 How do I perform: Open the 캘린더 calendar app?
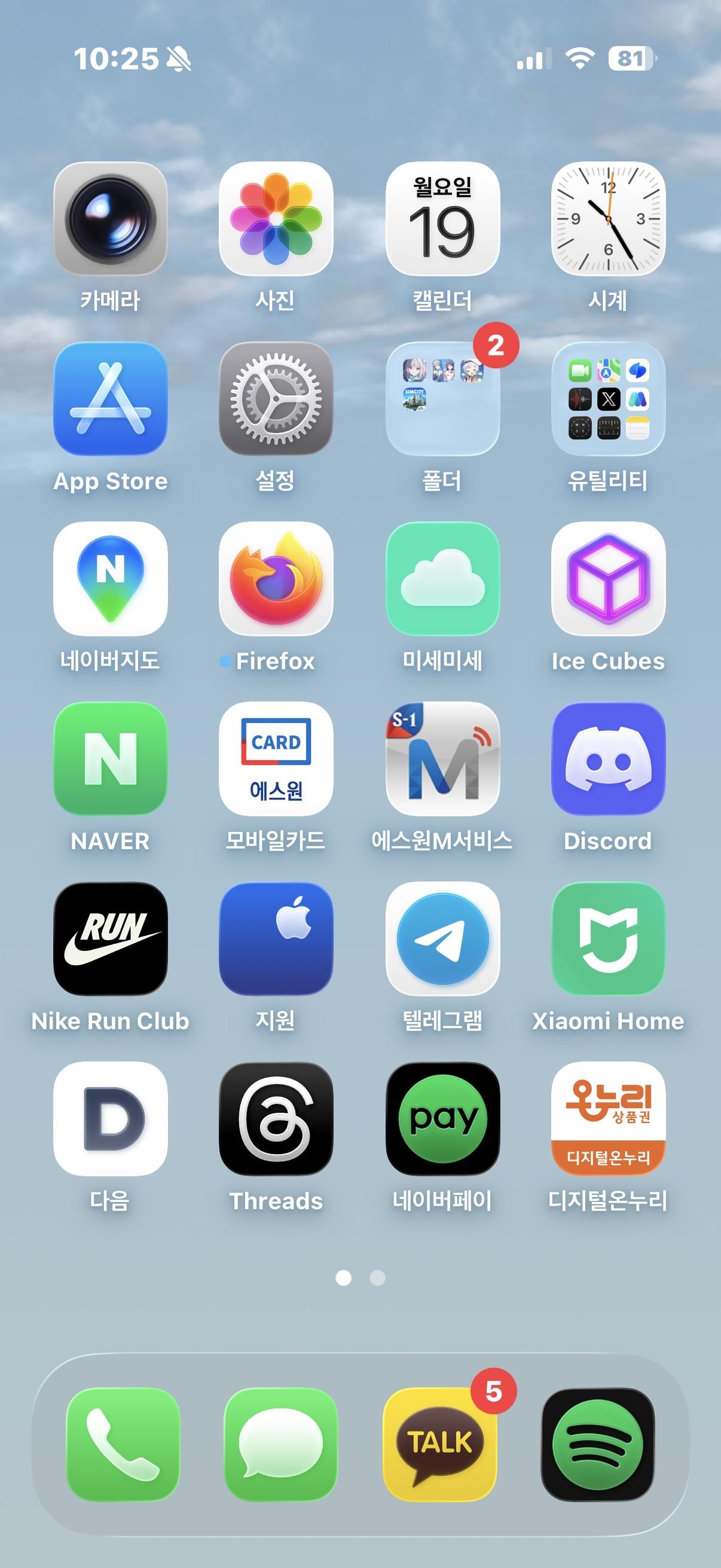pyautogui.click(x=442, y=218)
